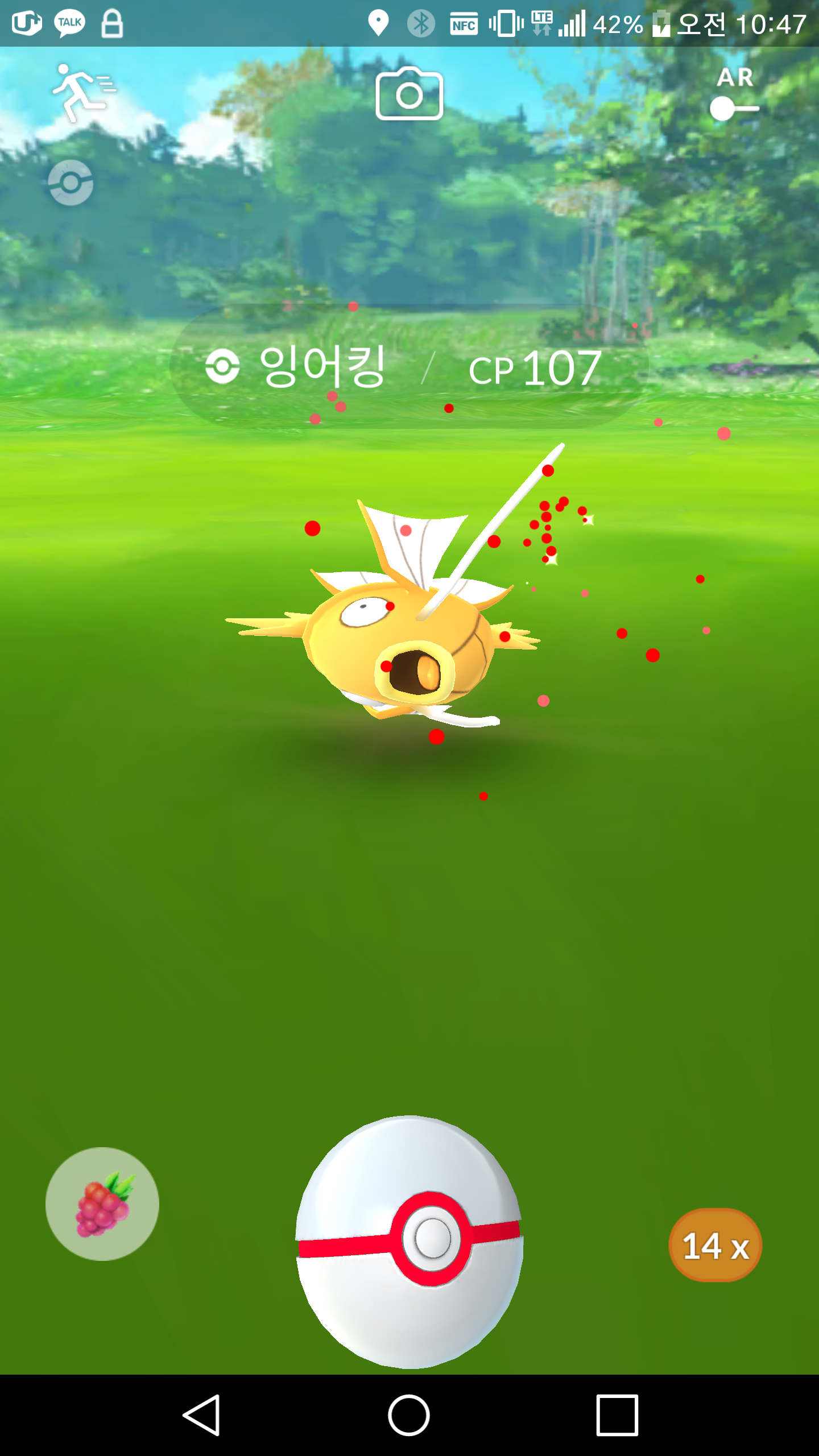The width and height of the screenshot is (819, 1456).
Task: Open the berry selection menu
Action: pyautogui.click(x=102, y=1203)
